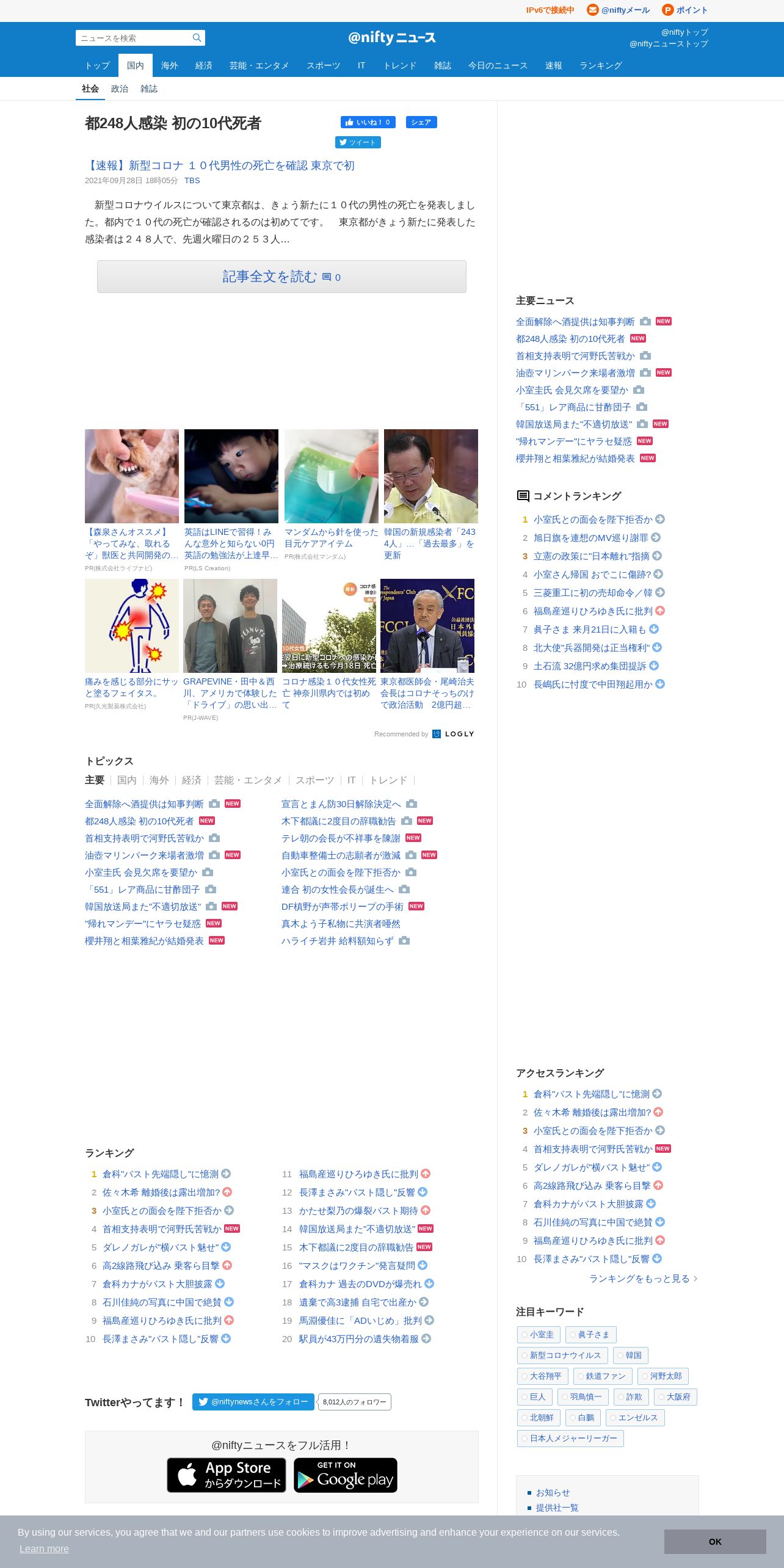Open the 【速報】新型コロナ headline link
Screen dimensions: 784x1568
click(x=220, y=165)
